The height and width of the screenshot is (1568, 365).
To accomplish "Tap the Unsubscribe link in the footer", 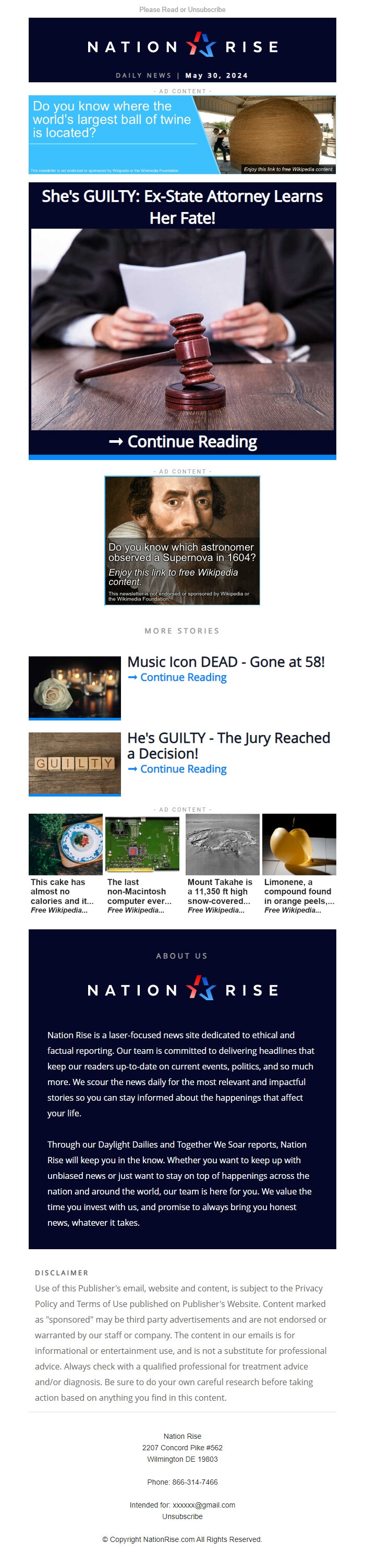I will point(182,1516).
